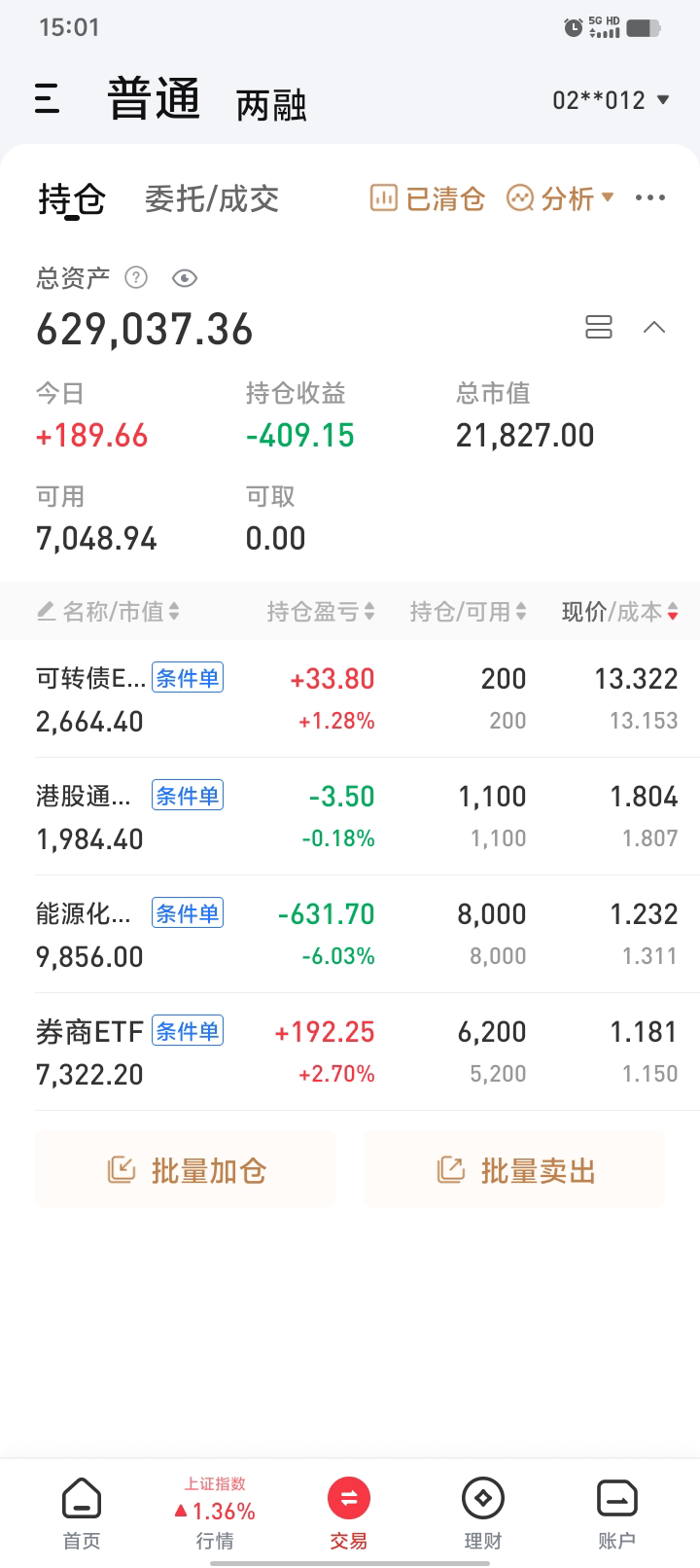700x1568 pixels.
Task: Collapse the assets summary panel
Action: (654, 327)
